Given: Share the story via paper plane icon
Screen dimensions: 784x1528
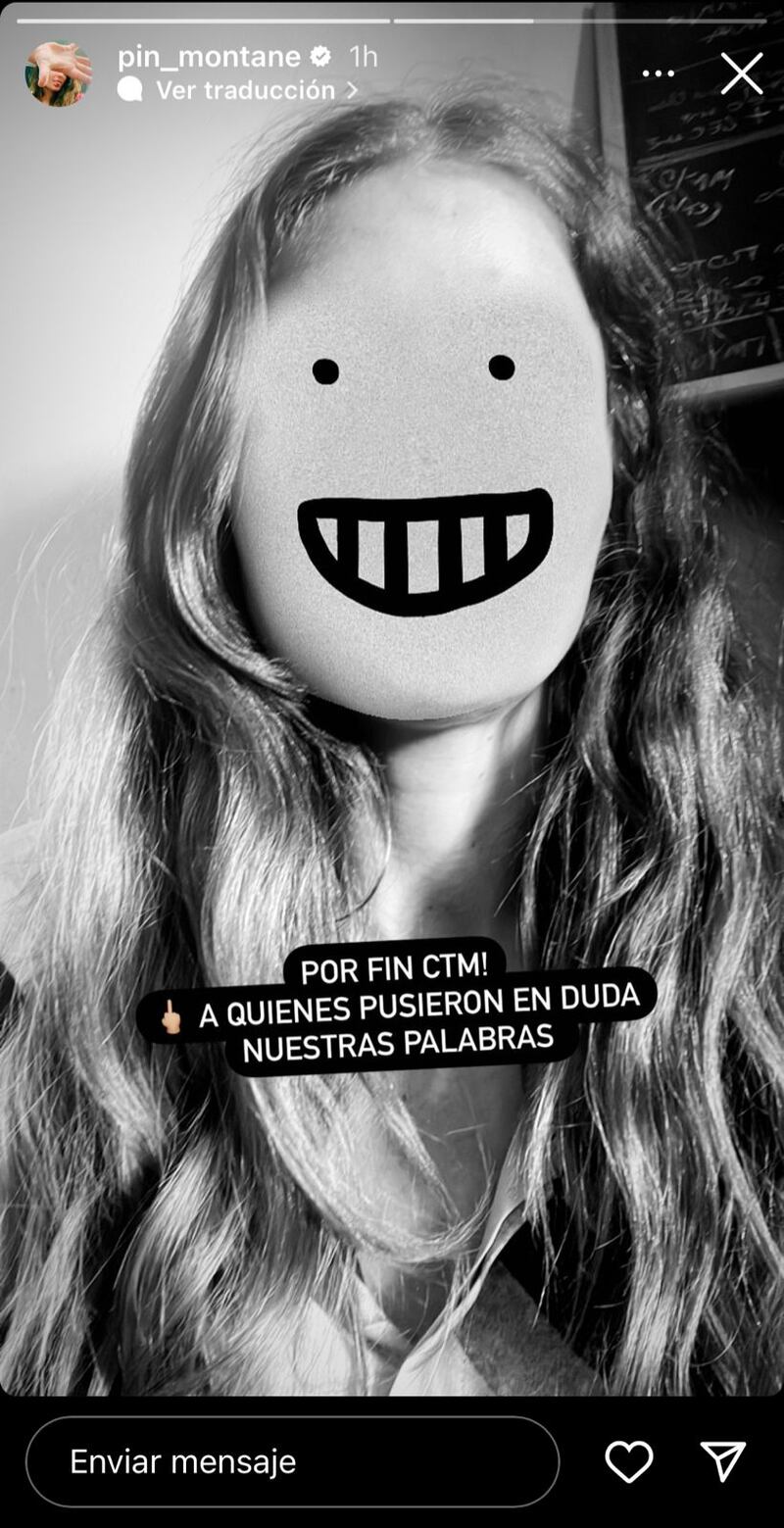Looking at the screenshot, I should point(723,1461).
